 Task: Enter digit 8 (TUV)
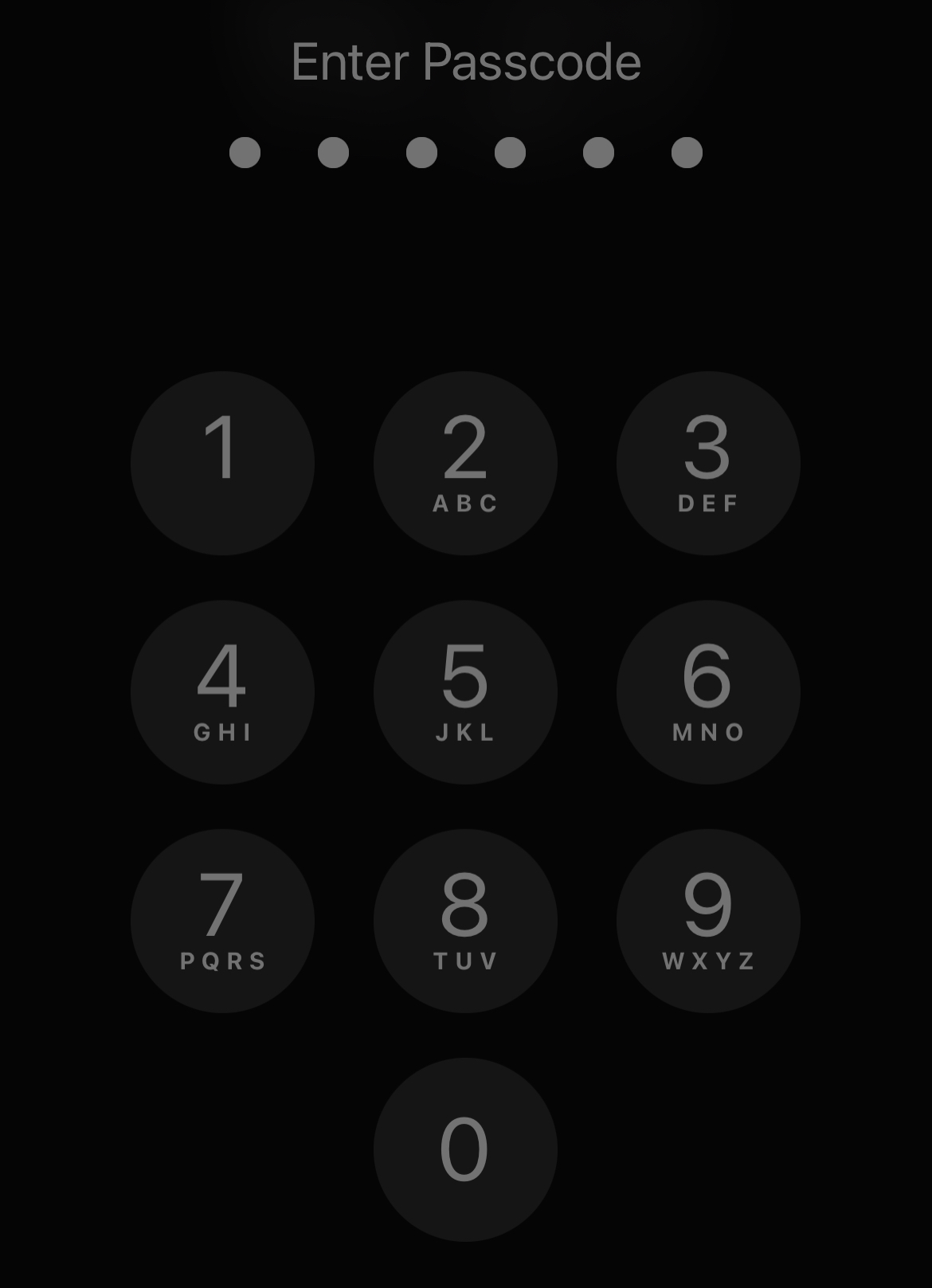pyautogui.click(x=465, y=921)
